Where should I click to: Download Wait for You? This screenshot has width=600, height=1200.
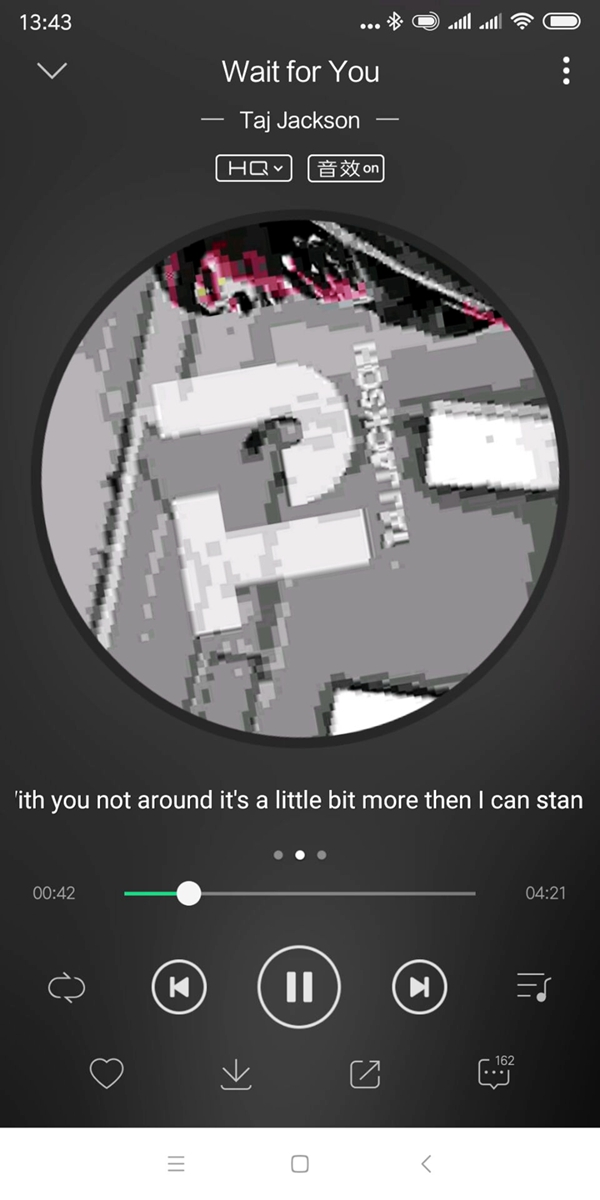pos(236,1074)
